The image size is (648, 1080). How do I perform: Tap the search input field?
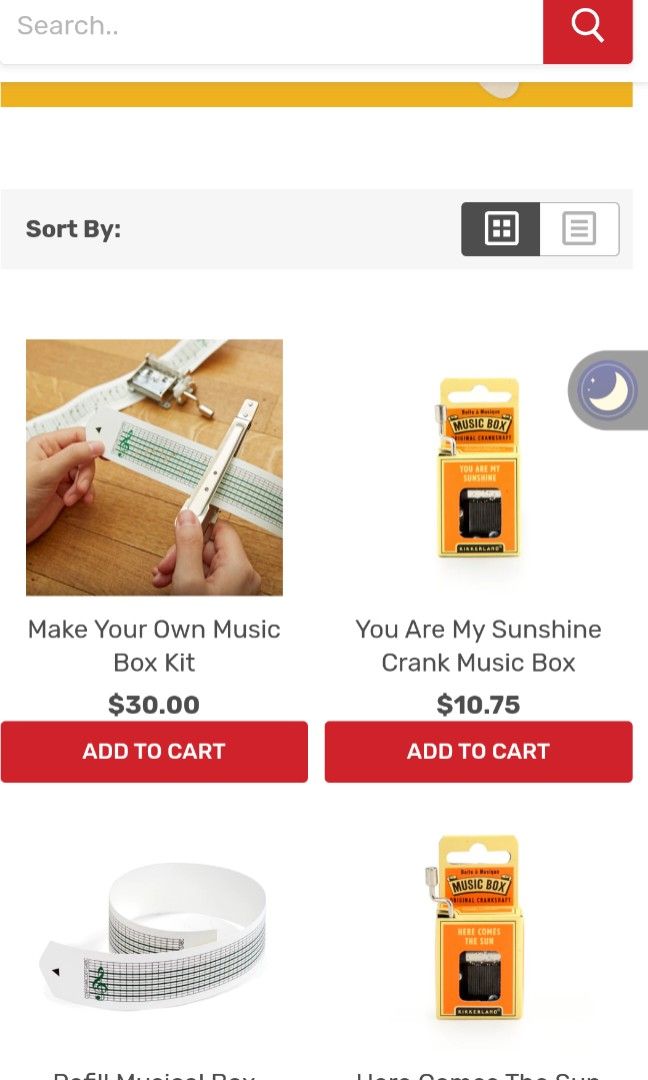coord(270,27)
